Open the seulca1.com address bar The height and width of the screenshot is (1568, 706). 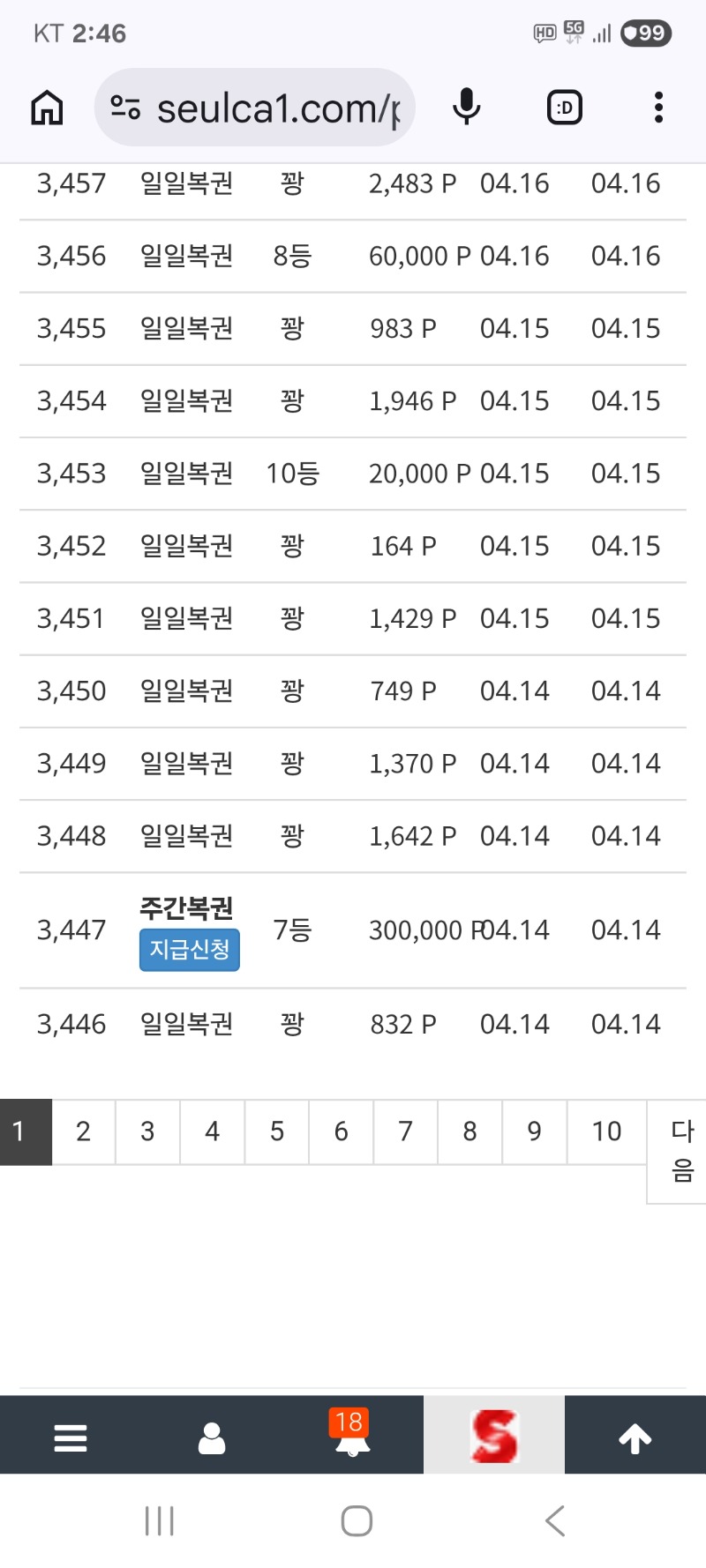coord(265,108)
